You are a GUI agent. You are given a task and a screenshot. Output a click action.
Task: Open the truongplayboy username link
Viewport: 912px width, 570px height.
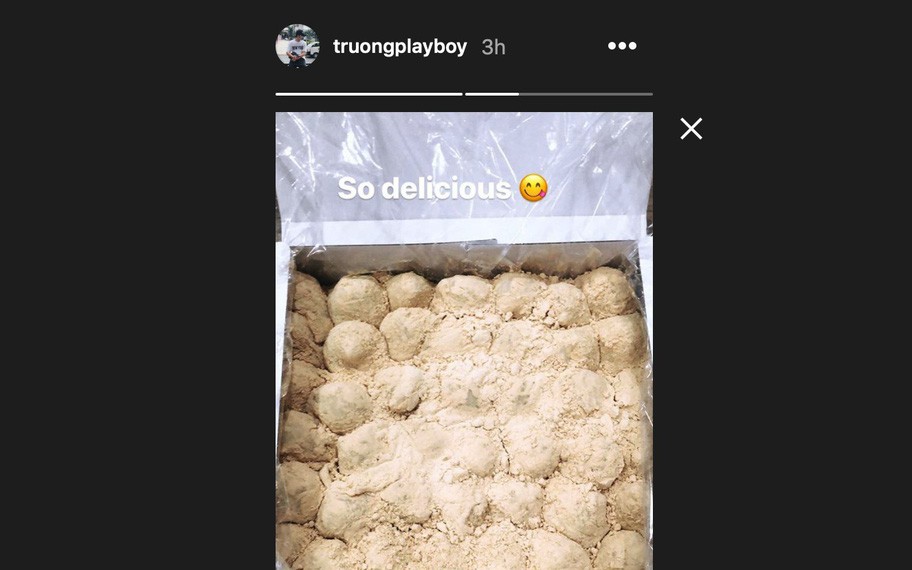400,47
